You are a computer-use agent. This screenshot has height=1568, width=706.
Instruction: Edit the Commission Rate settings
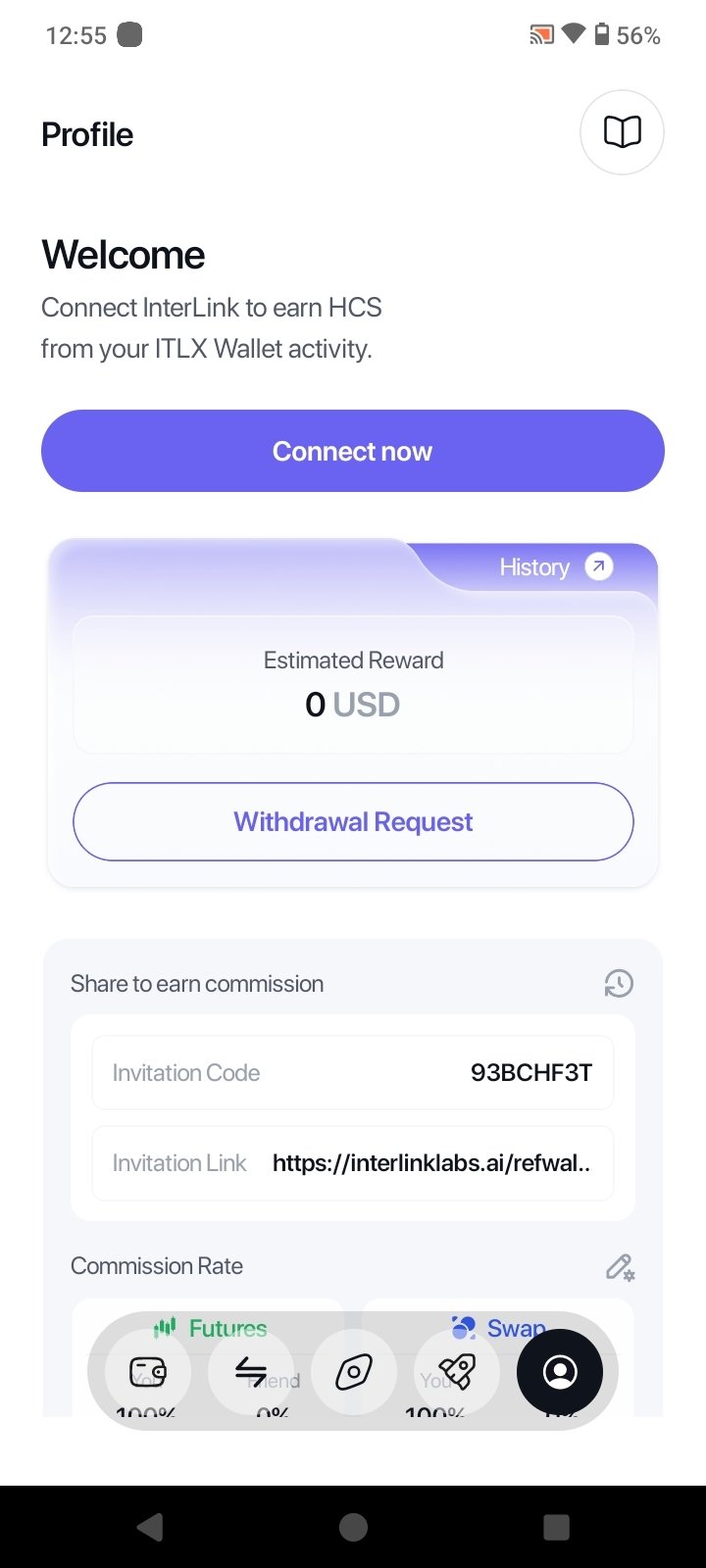click(x=620, y=1266)
